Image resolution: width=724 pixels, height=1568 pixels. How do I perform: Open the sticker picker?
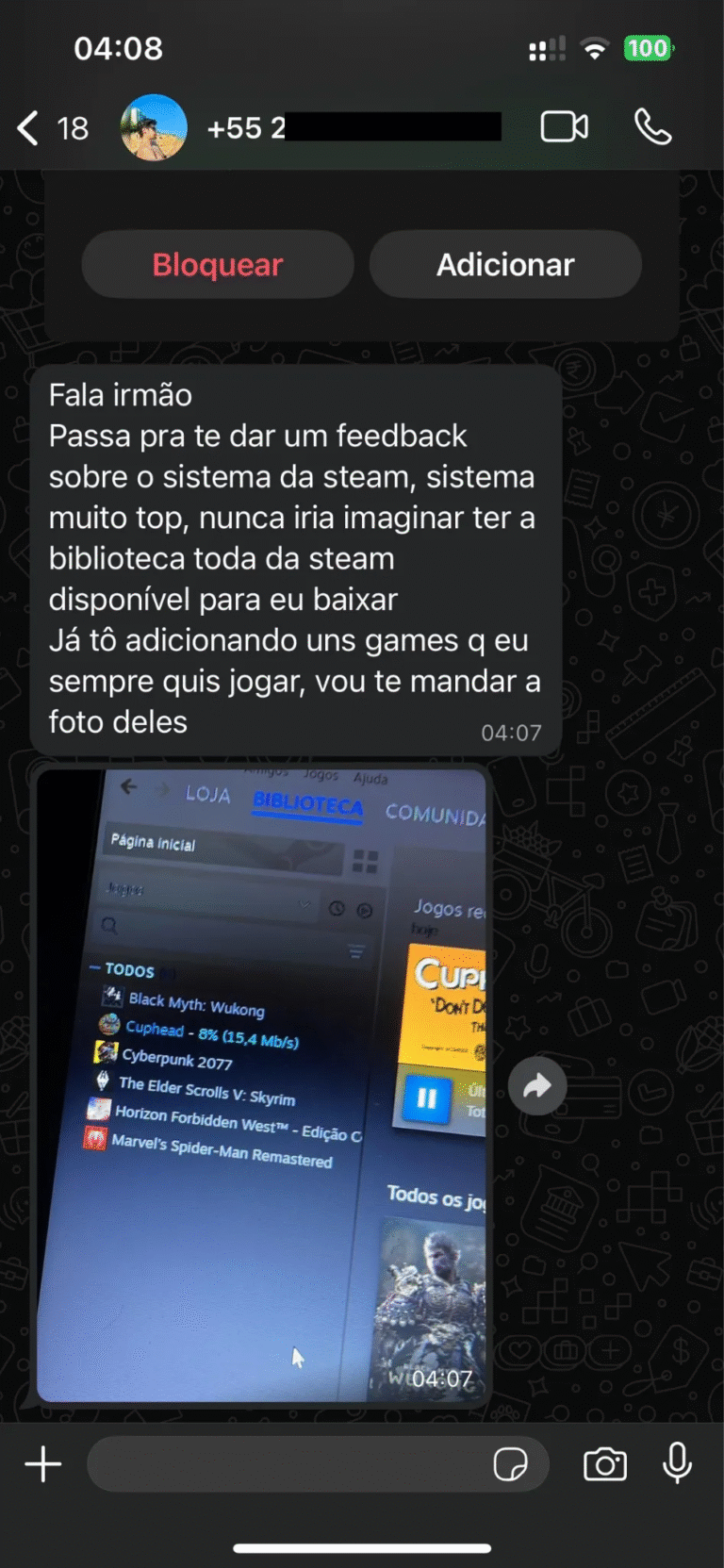[511, 1464]
